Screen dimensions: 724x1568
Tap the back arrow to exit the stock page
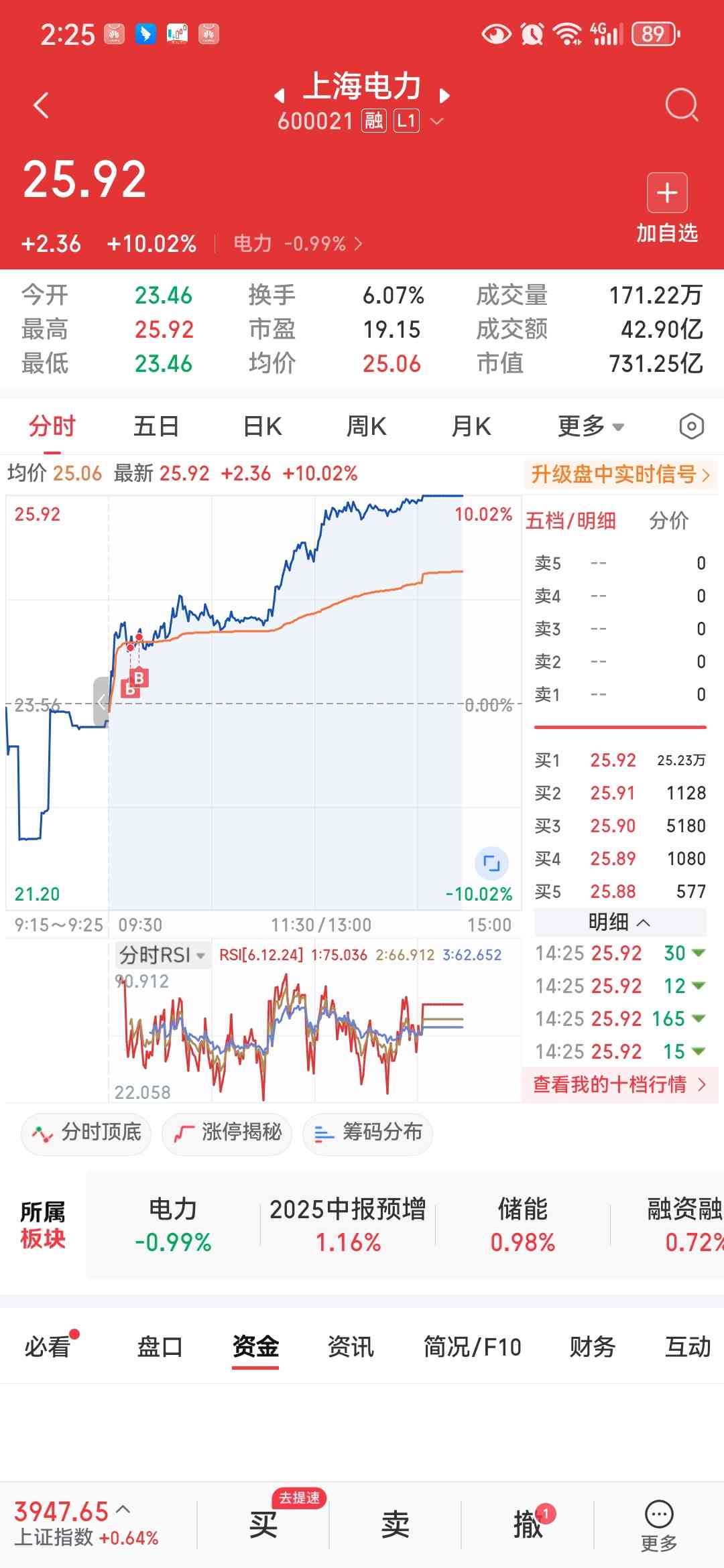(x=42, y=105)
